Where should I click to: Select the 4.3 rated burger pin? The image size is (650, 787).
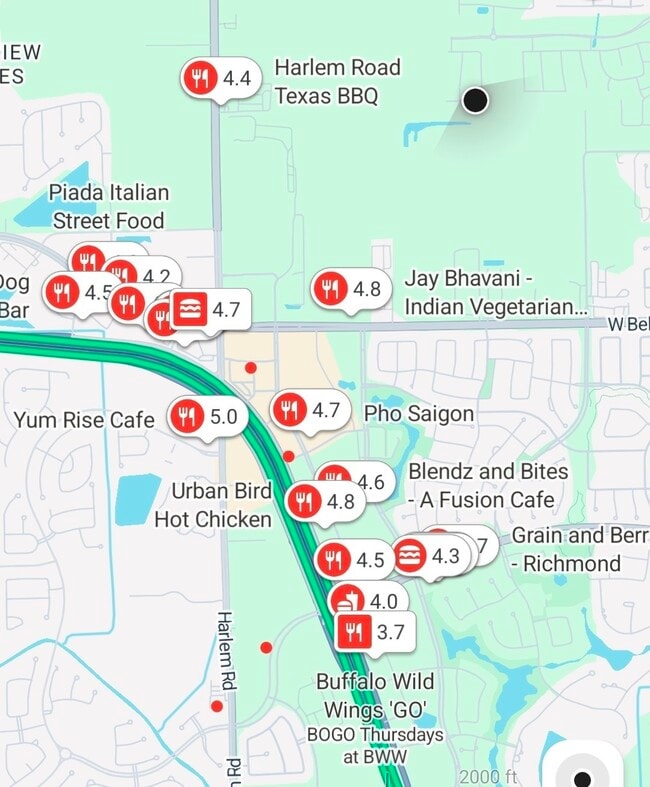click(x=427, y=556)
